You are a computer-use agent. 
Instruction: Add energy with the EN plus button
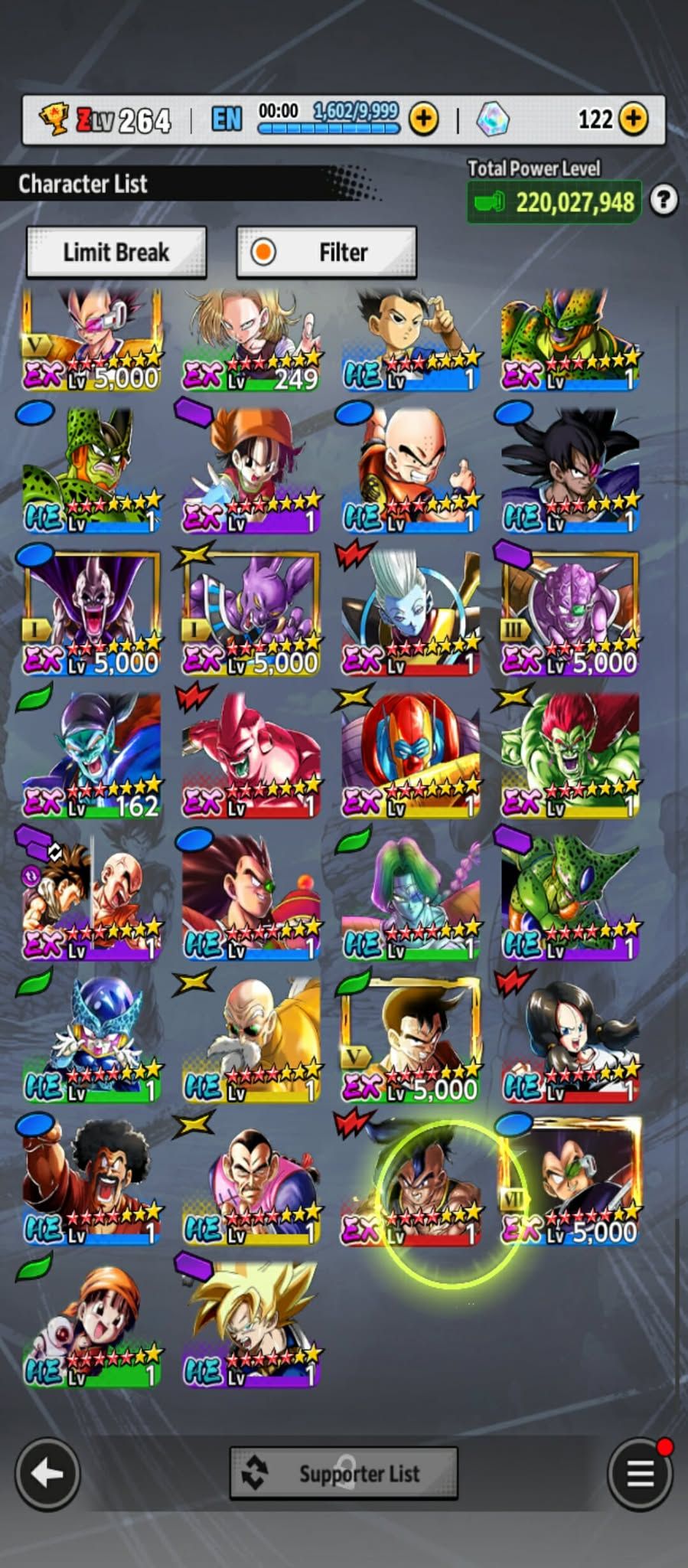[x=423, y=119]
